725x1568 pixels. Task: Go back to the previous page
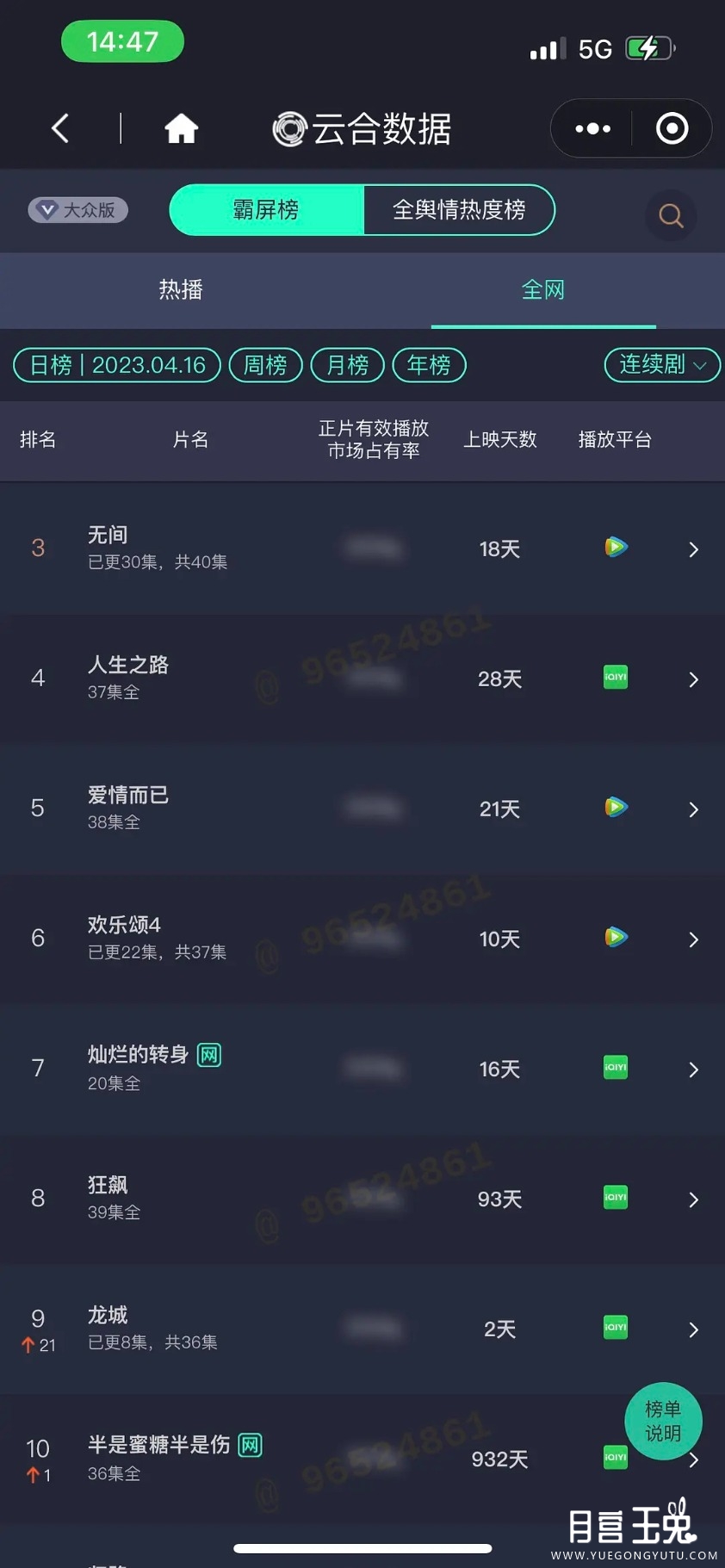pos(60,129)
